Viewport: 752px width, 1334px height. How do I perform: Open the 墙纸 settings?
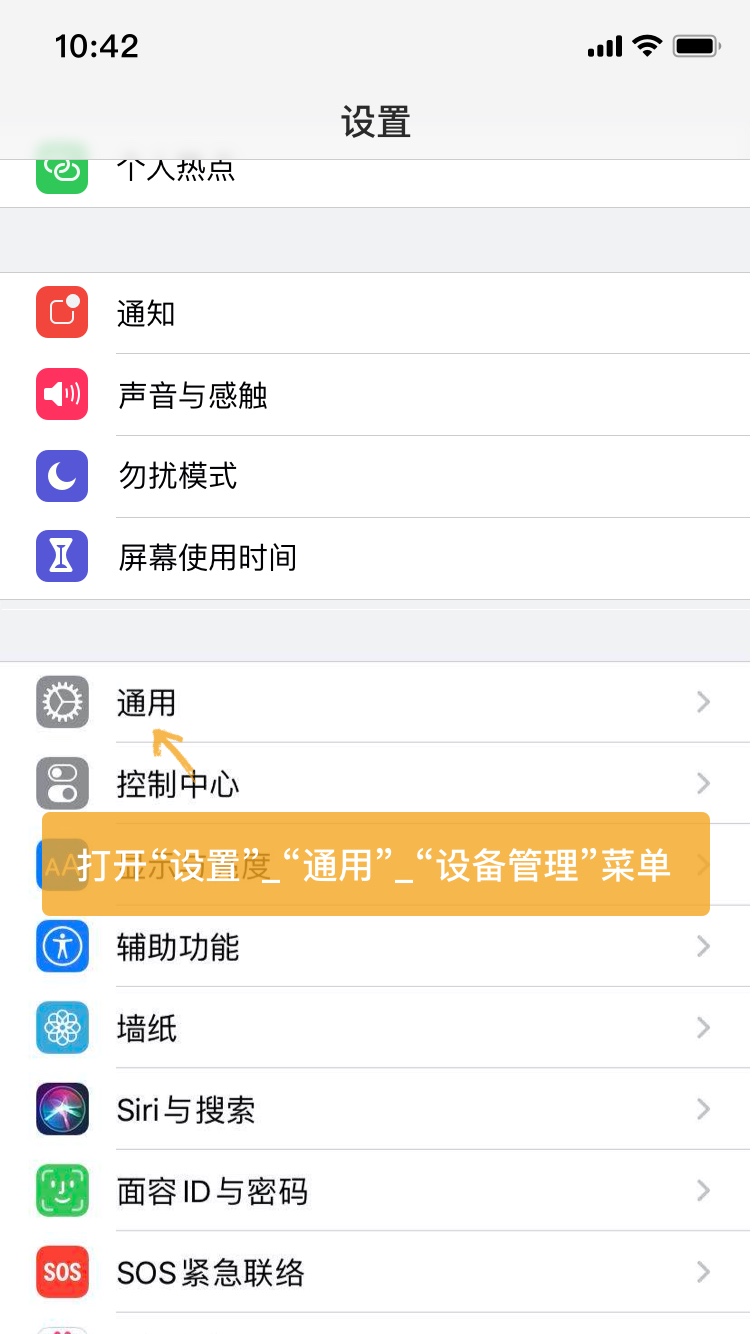point(376,1028)
